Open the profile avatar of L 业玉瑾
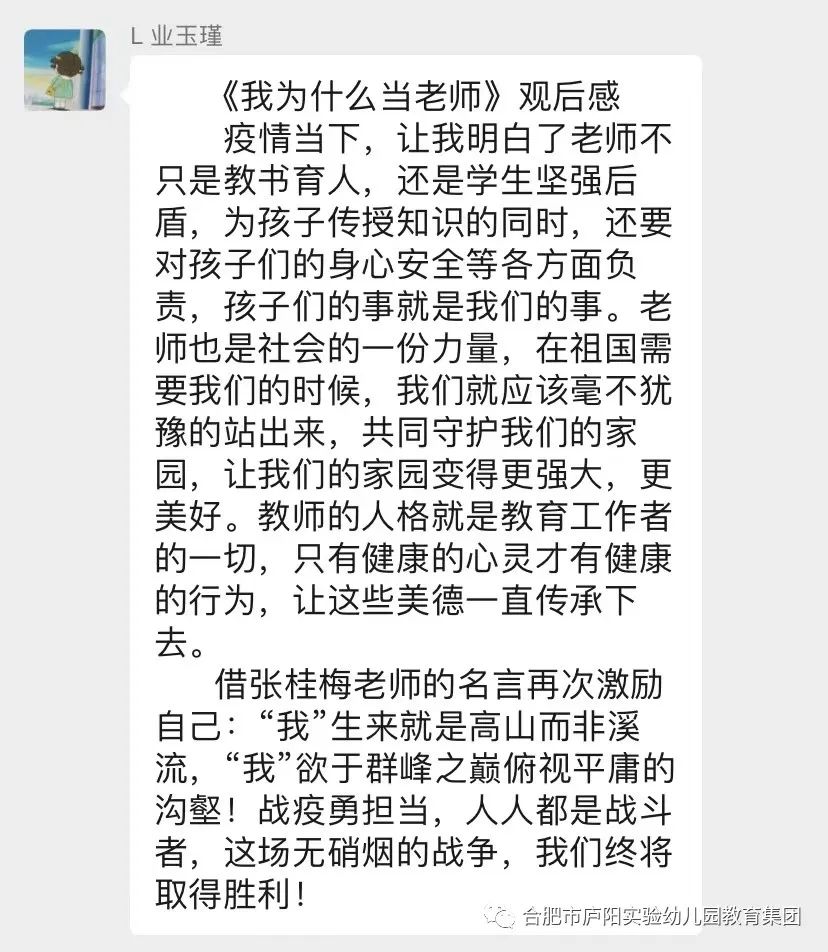 65,70
